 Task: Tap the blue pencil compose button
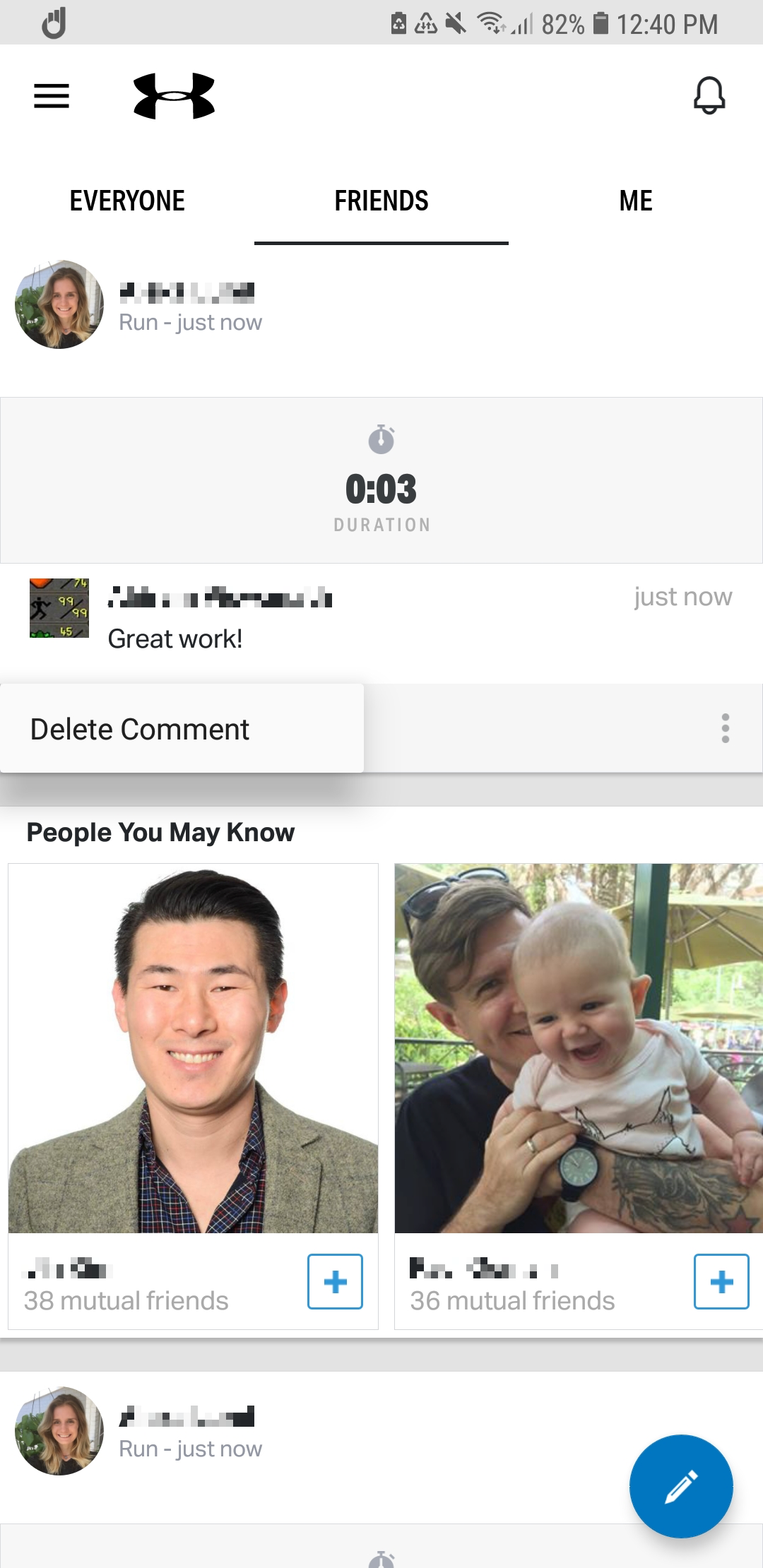[x=681, y=1485]
